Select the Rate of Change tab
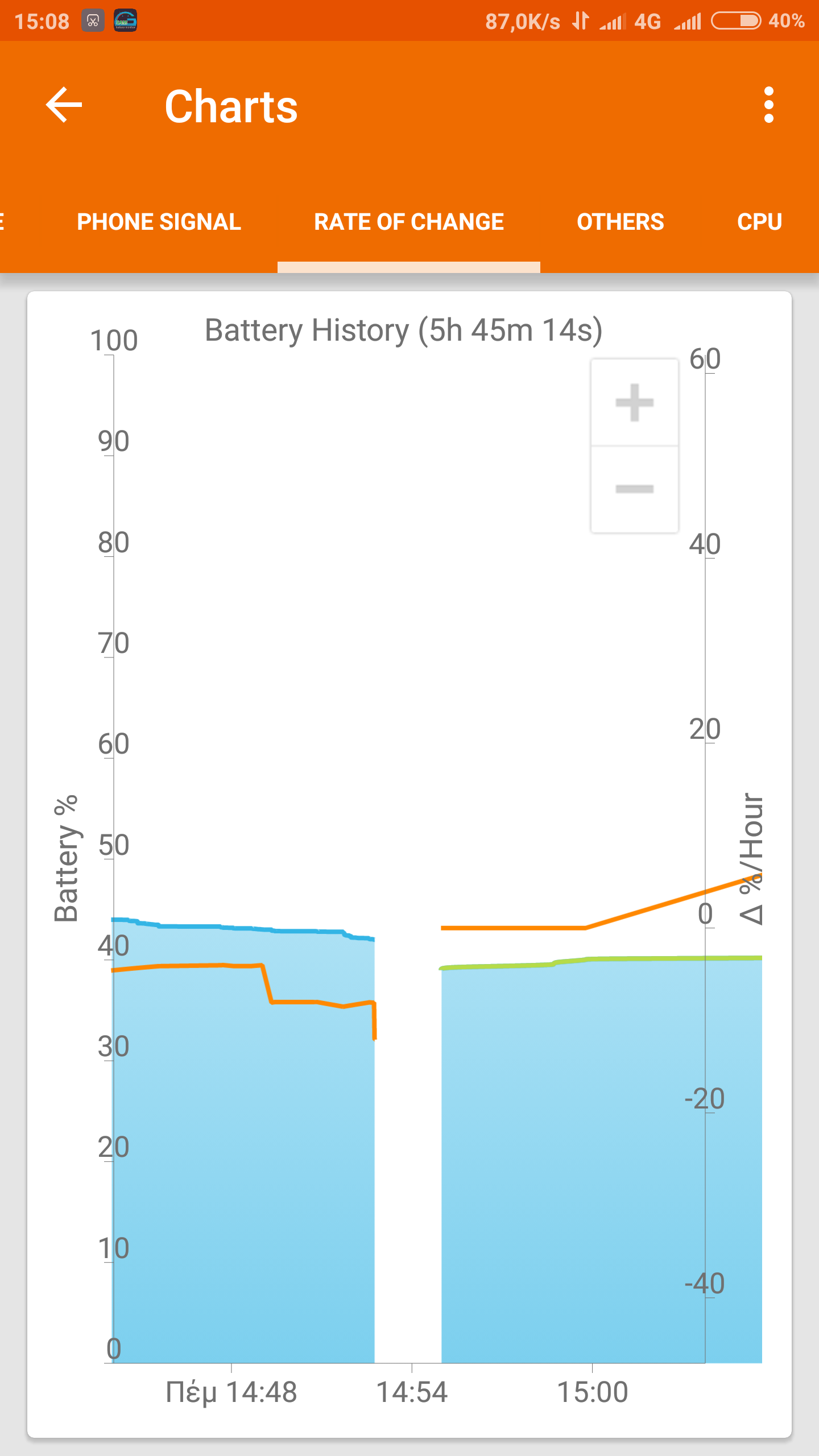 click(408, 222)
